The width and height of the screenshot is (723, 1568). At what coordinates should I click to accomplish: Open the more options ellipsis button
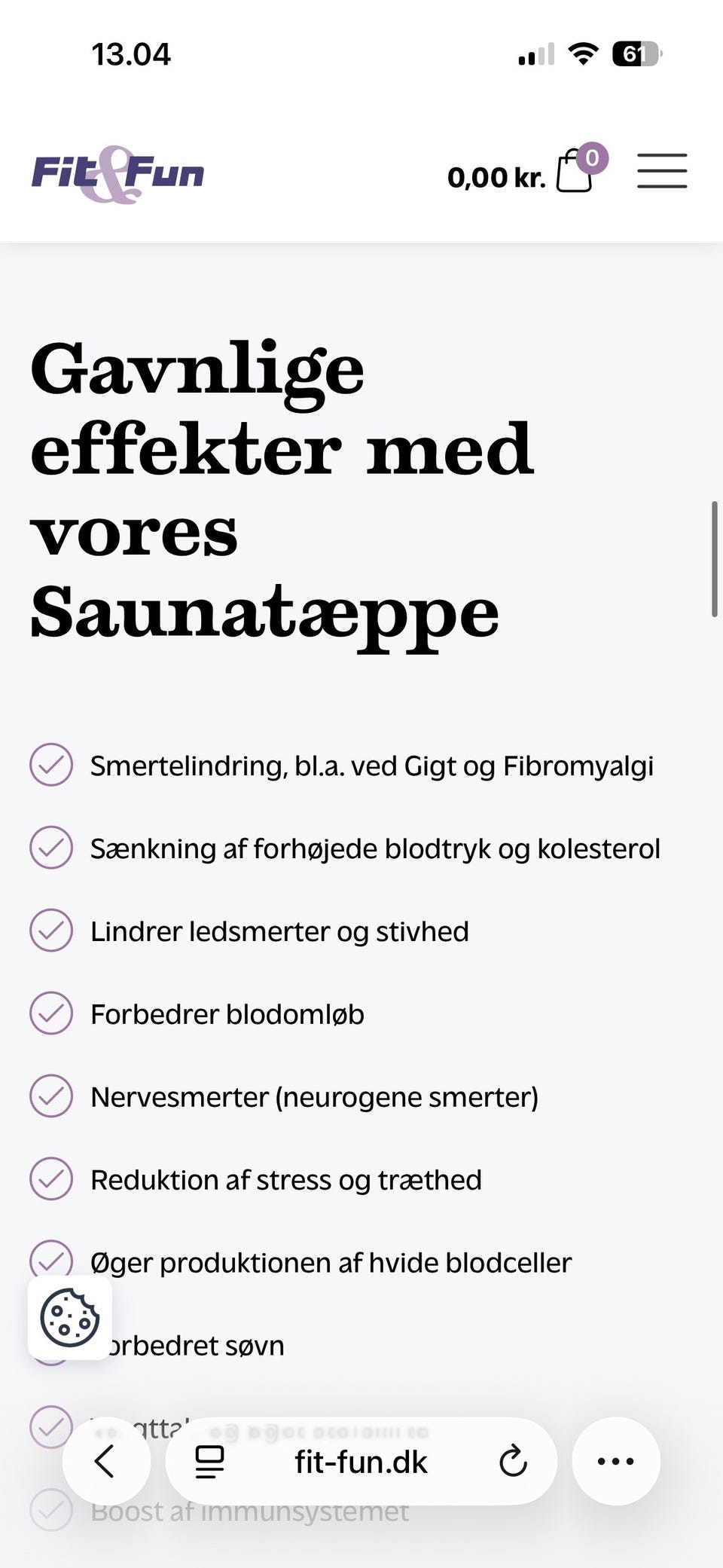click(615, 1460)
